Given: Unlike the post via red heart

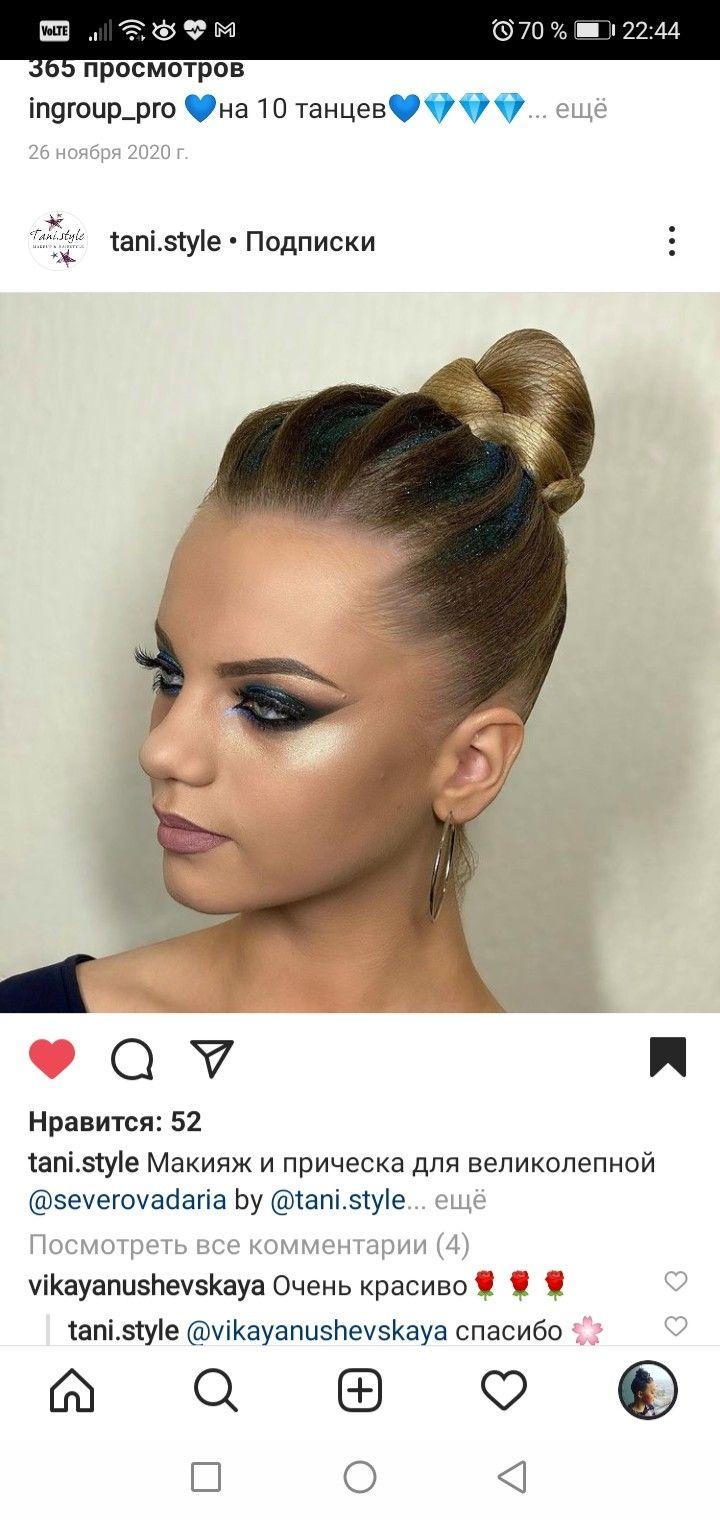Looking at the screenshot, I should 52,1058.
